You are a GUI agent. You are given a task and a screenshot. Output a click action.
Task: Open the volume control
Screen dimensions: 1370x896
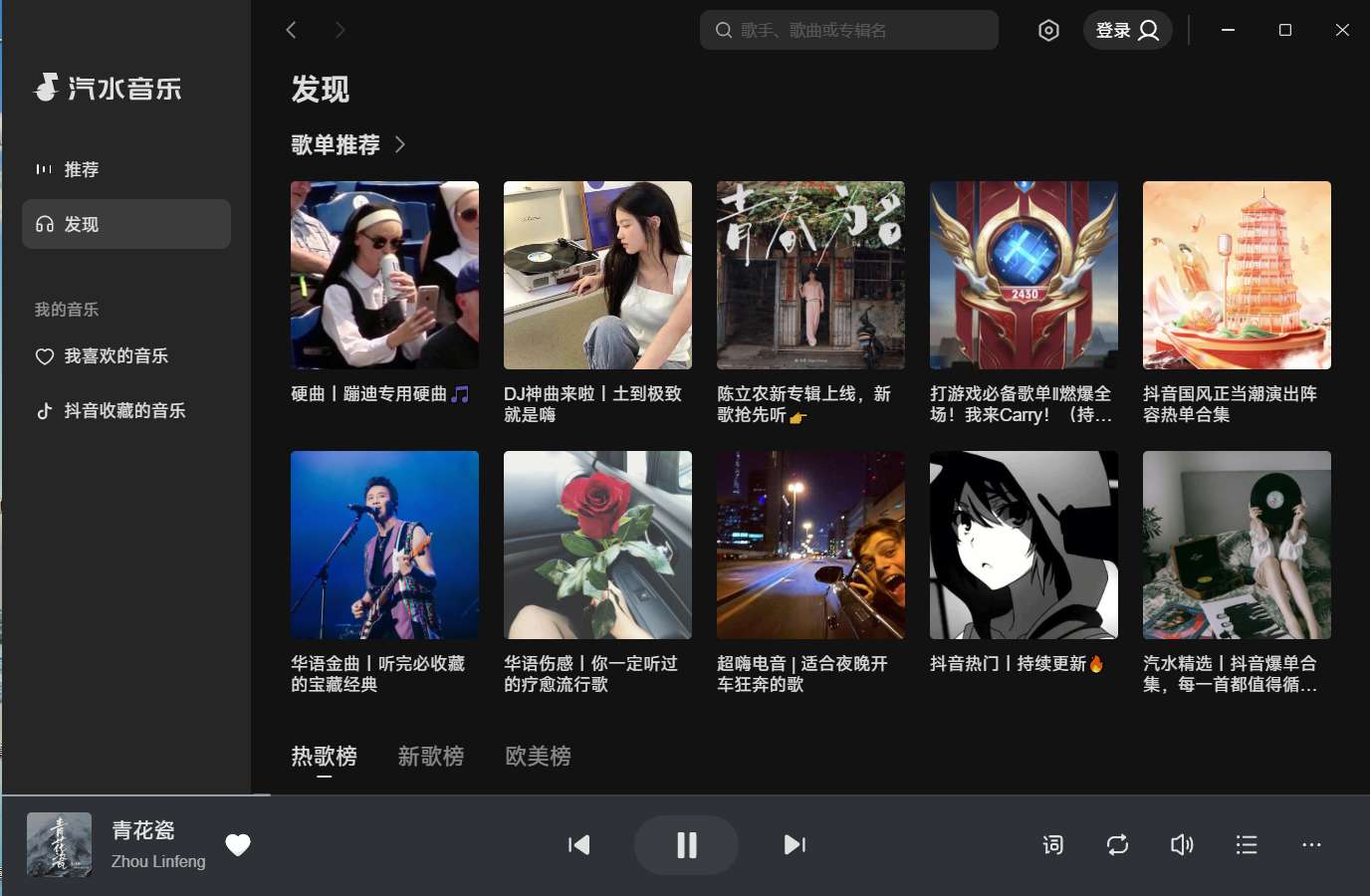tap(1182, 845)
